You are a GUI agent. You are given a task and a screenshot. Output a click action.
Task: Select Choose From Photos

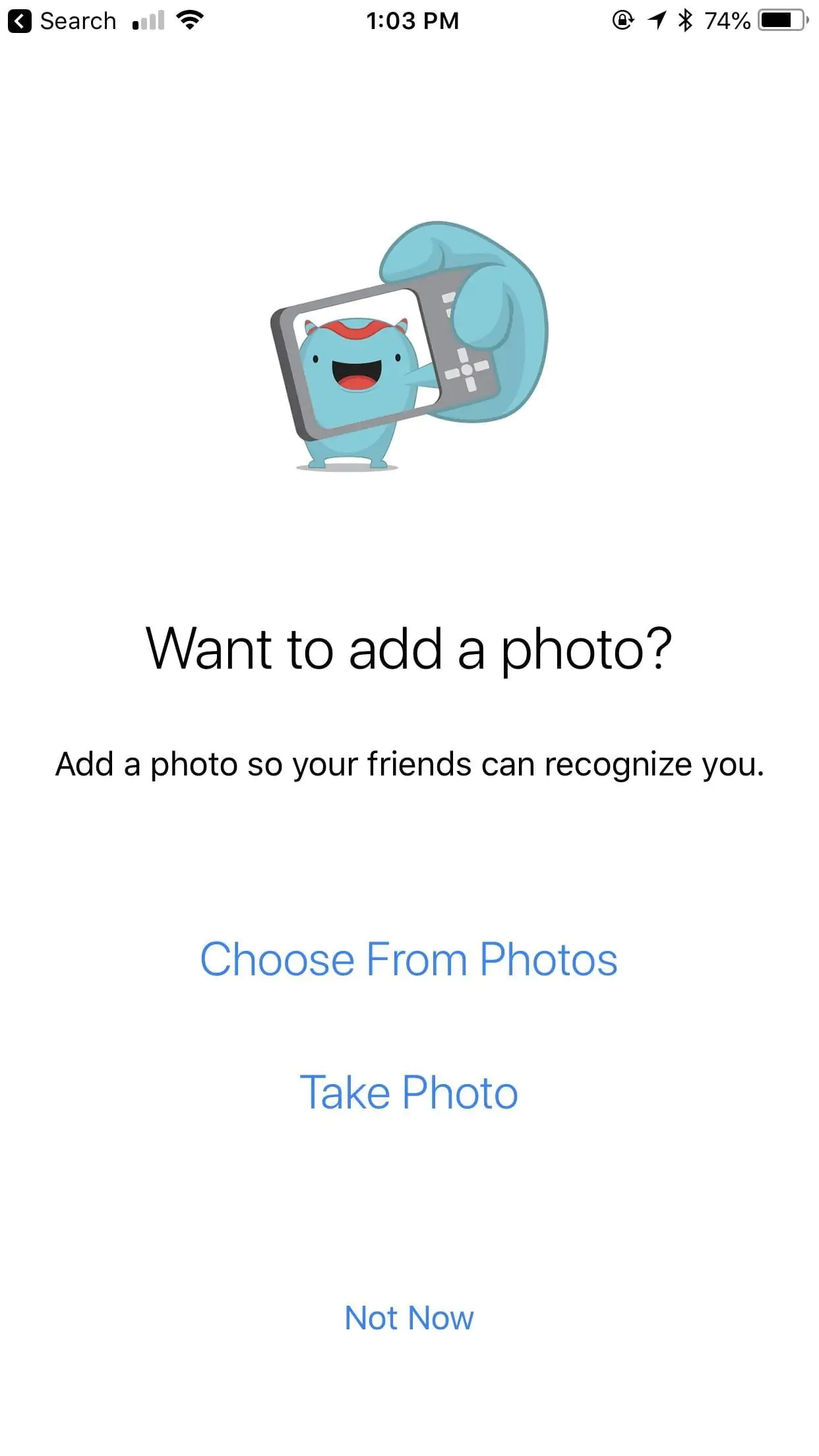click(409, 959)
